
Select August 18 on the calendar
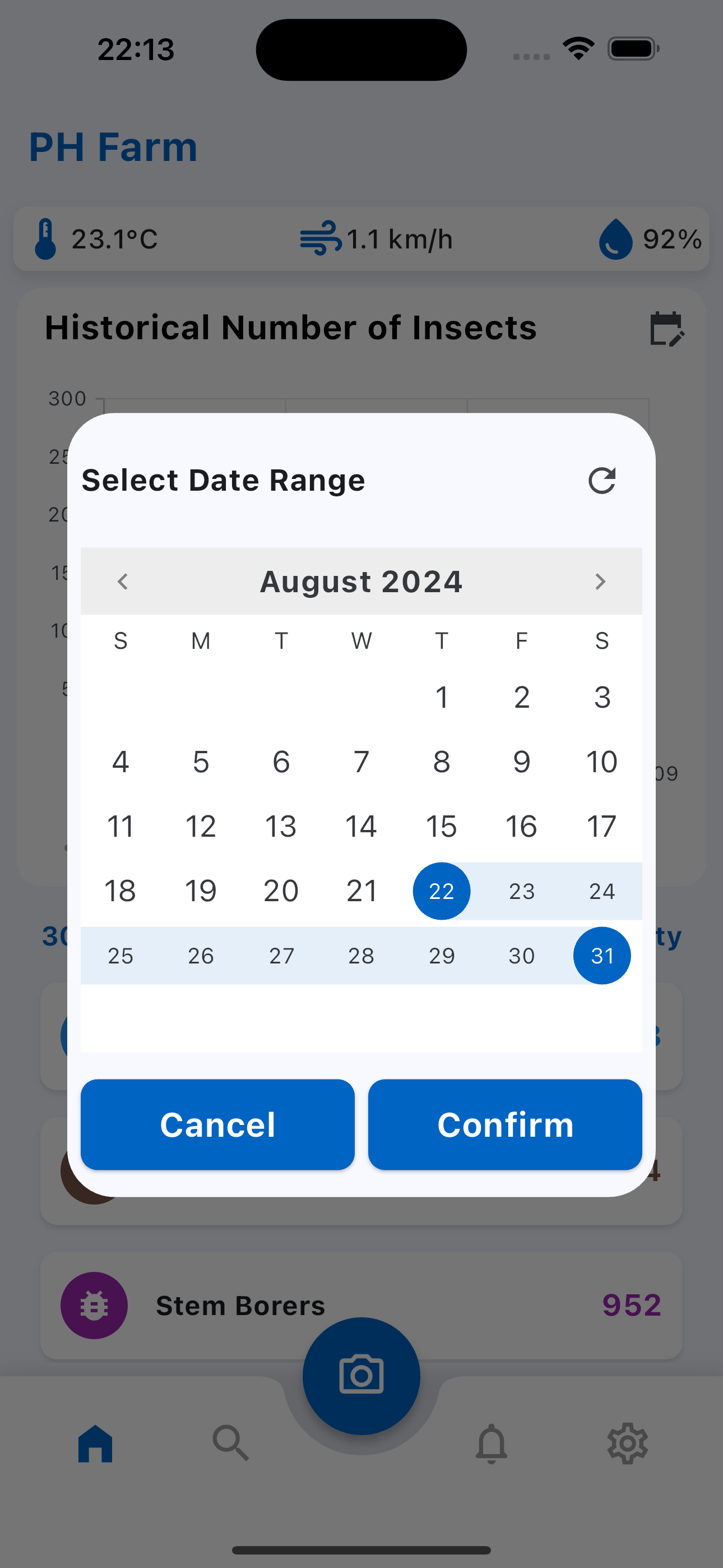pos(121,891)
